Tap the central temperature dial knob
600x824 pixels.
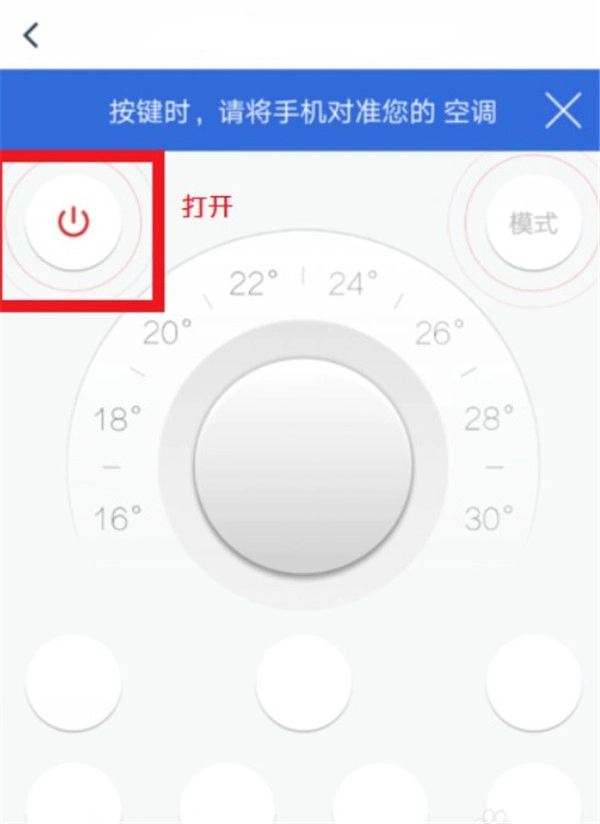(x=303, y=466)
